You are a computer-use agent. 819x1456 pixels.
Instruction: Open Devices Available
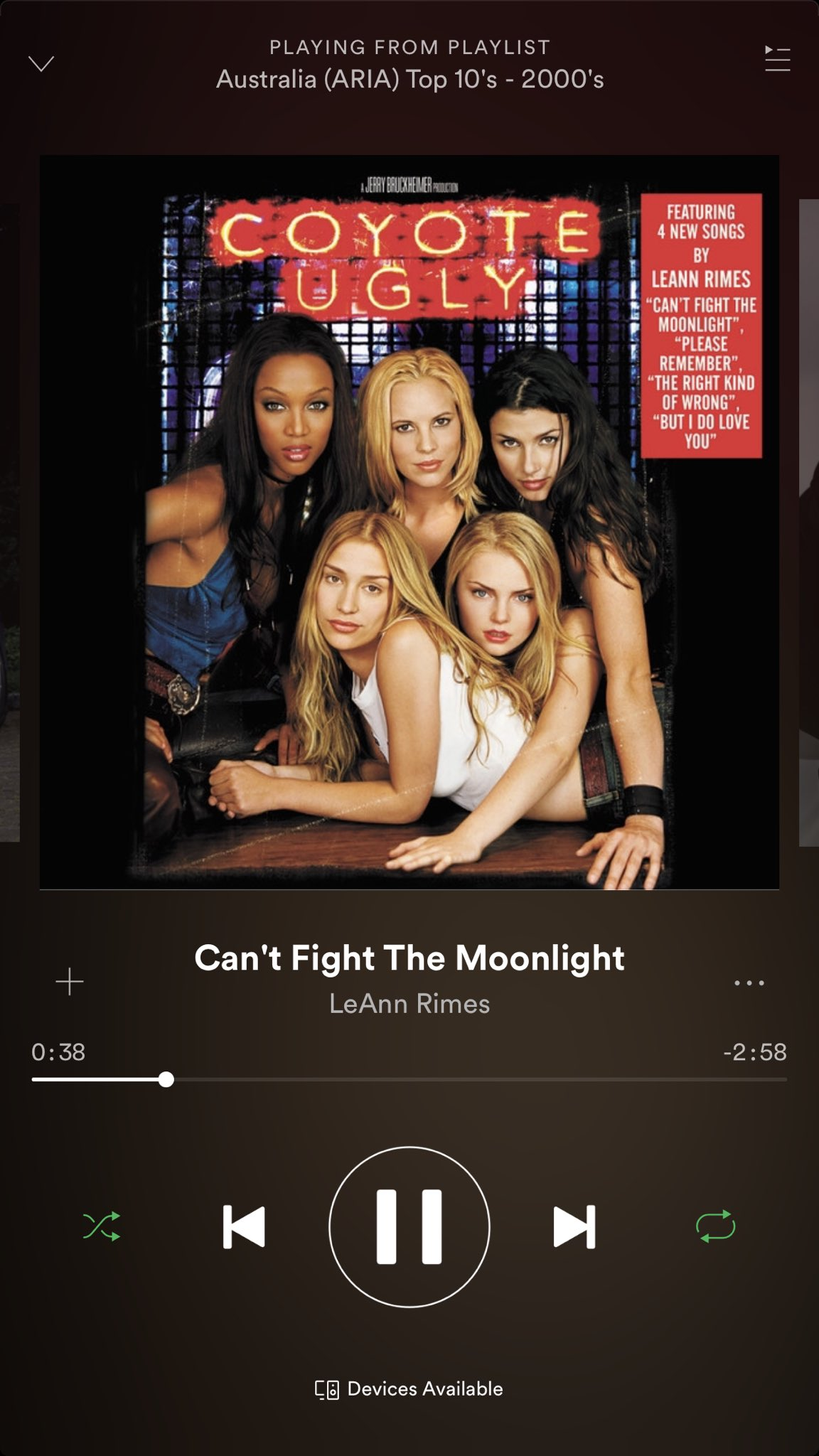(x=409, y=1388)
